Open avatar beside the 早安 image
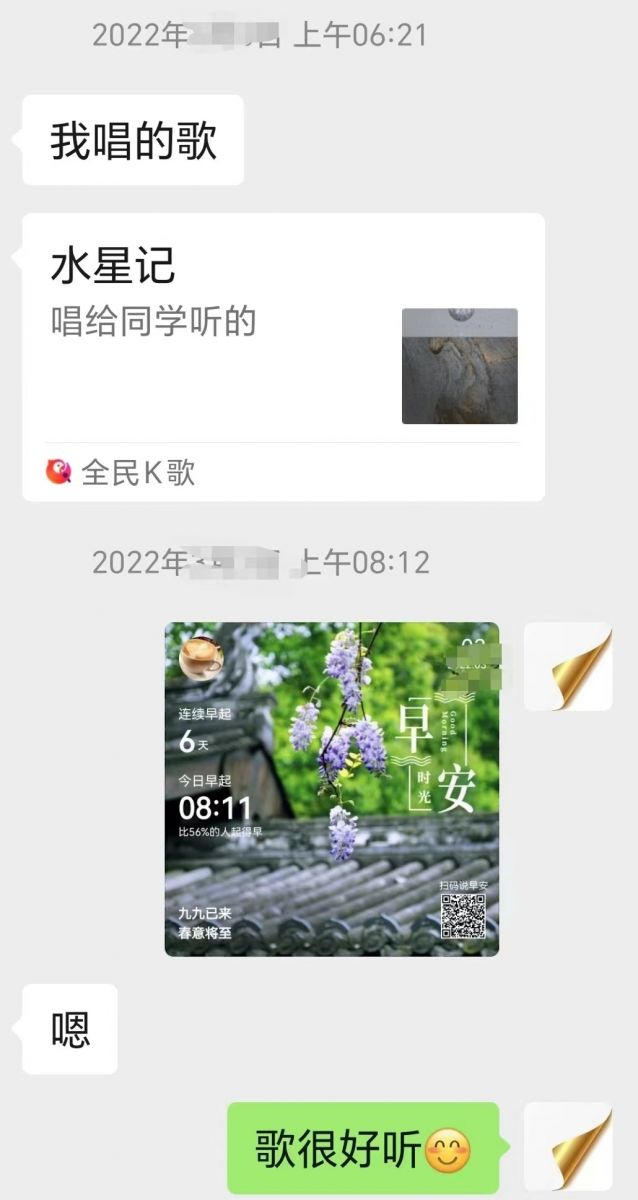638x1200 pixels. [568, 666]
